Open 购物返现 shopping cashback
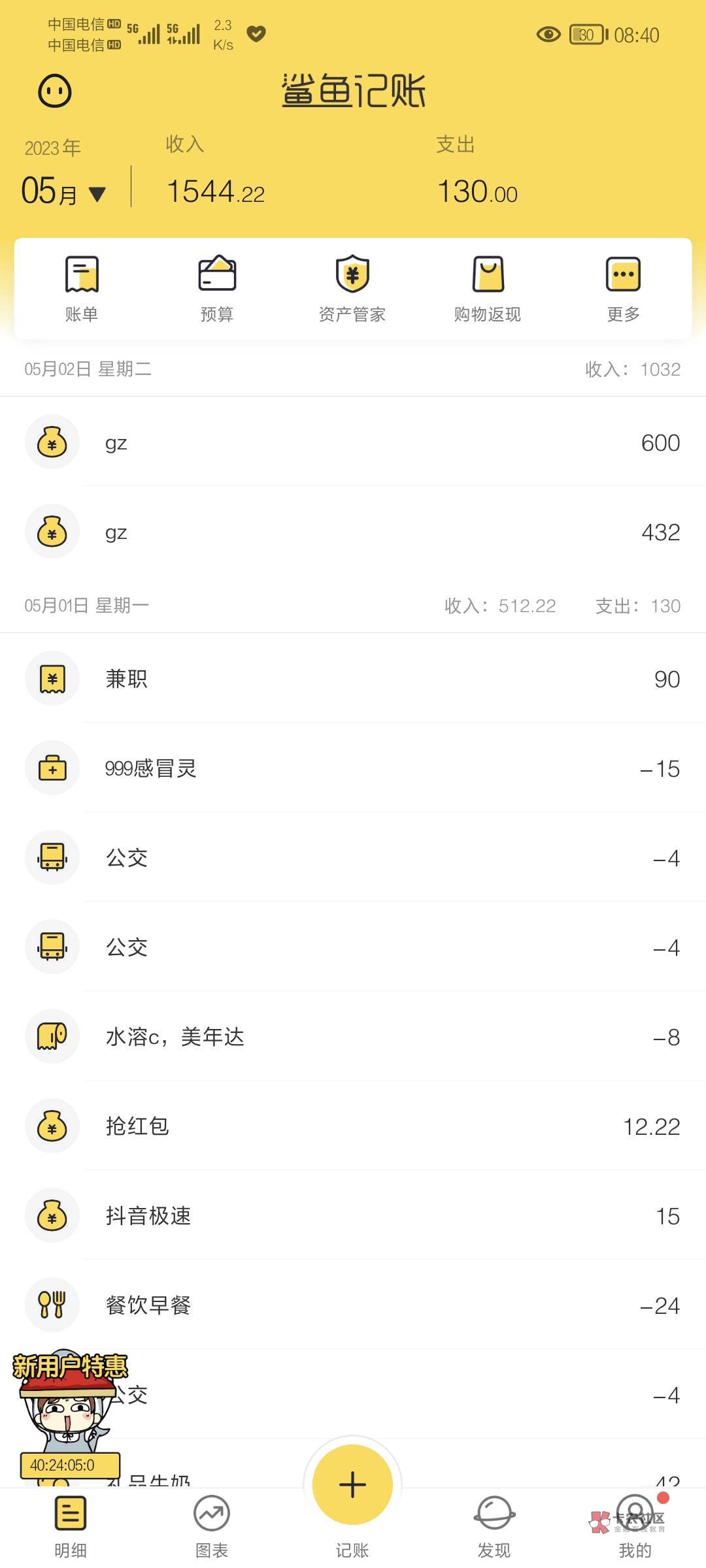The image size is (706, 1568). tap(488, 289)
